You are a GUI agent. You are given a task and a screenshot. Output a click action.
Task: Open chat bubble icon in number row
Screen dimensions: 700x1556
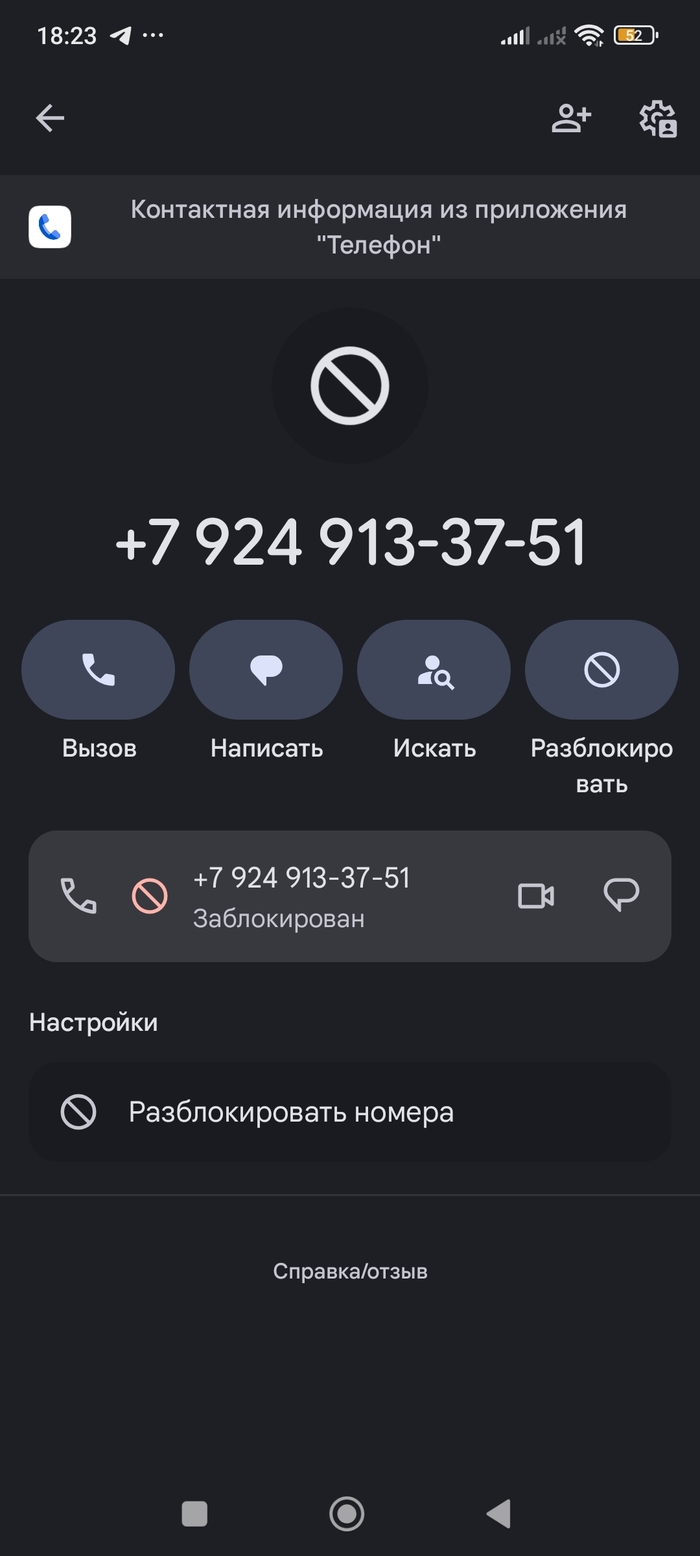[621, 895]
